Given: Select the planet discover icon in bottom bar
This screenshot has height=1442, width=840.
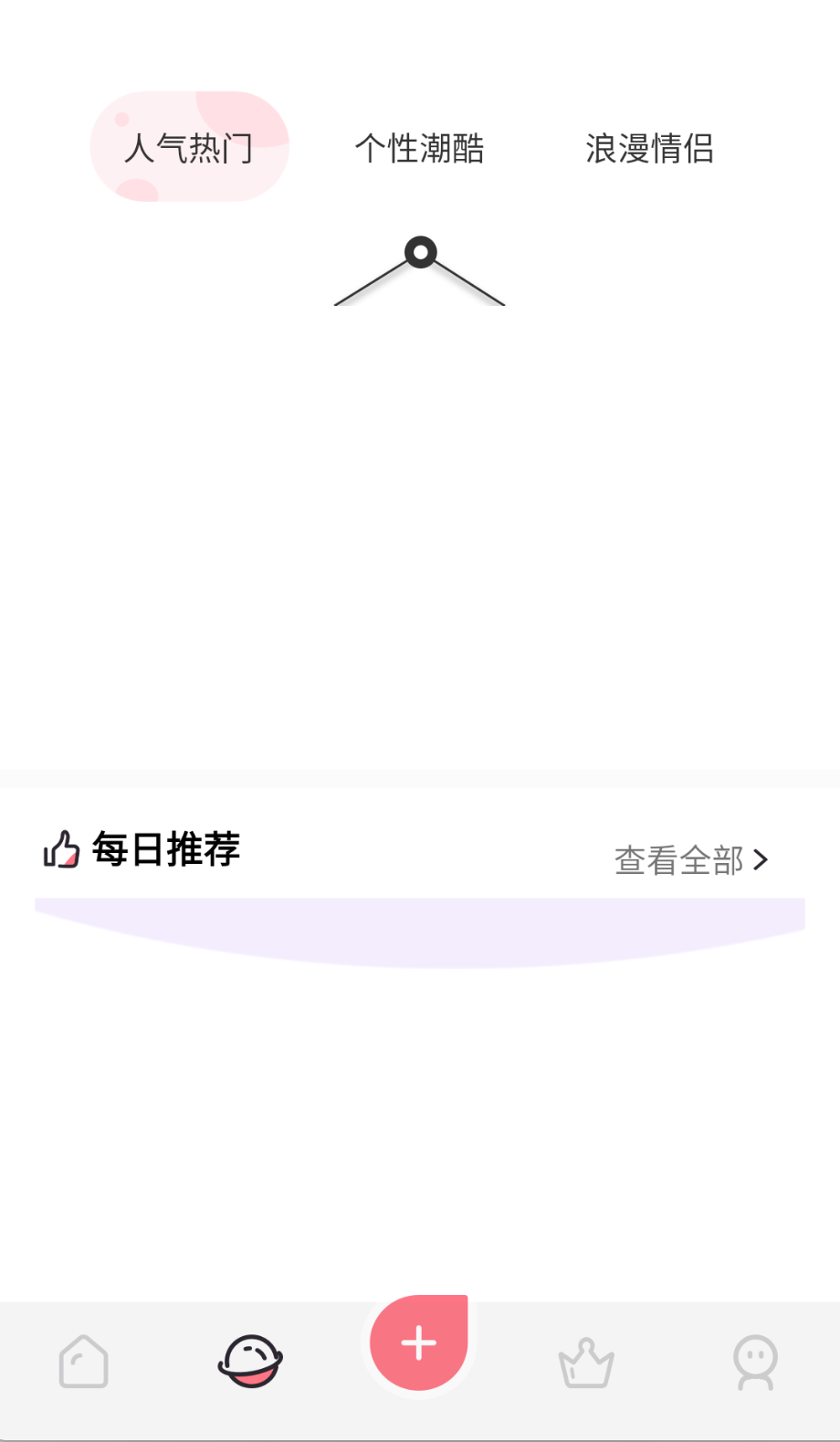Looking at the screenshot, I should (250, 1361).
